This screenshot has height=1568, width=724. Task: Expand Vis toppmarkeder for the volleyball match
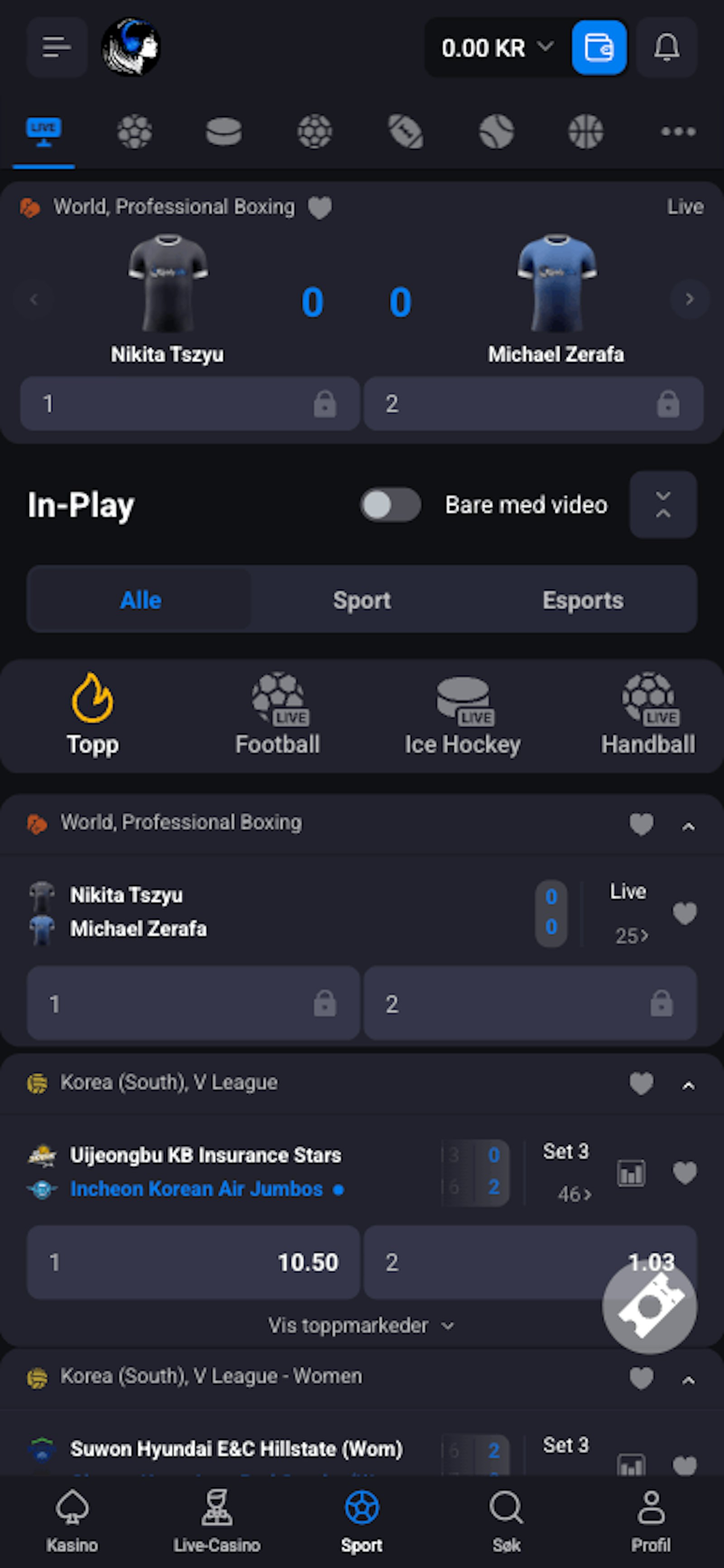362,1325
